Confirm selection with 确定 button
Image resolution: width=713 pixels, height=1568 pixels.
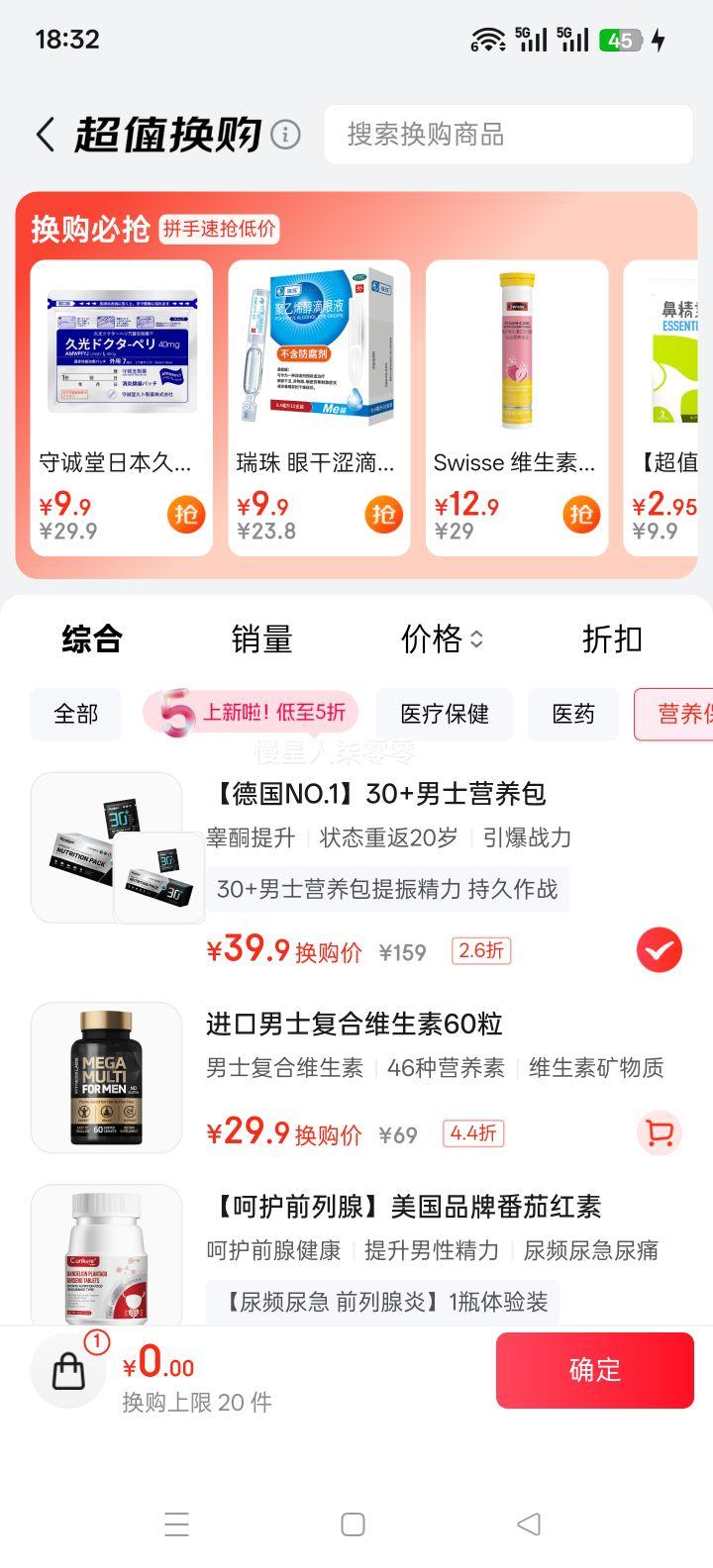pos(594,1370)
